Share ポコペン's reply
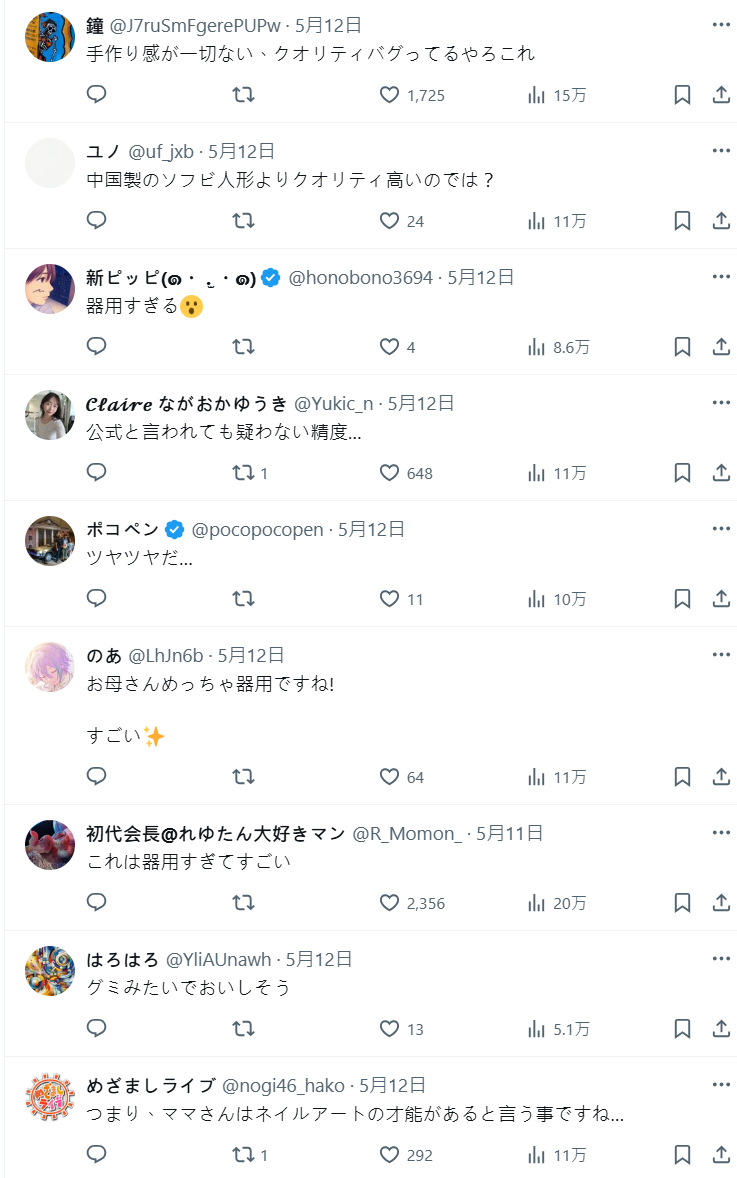737x1178 pixels. tap(721, 599)
